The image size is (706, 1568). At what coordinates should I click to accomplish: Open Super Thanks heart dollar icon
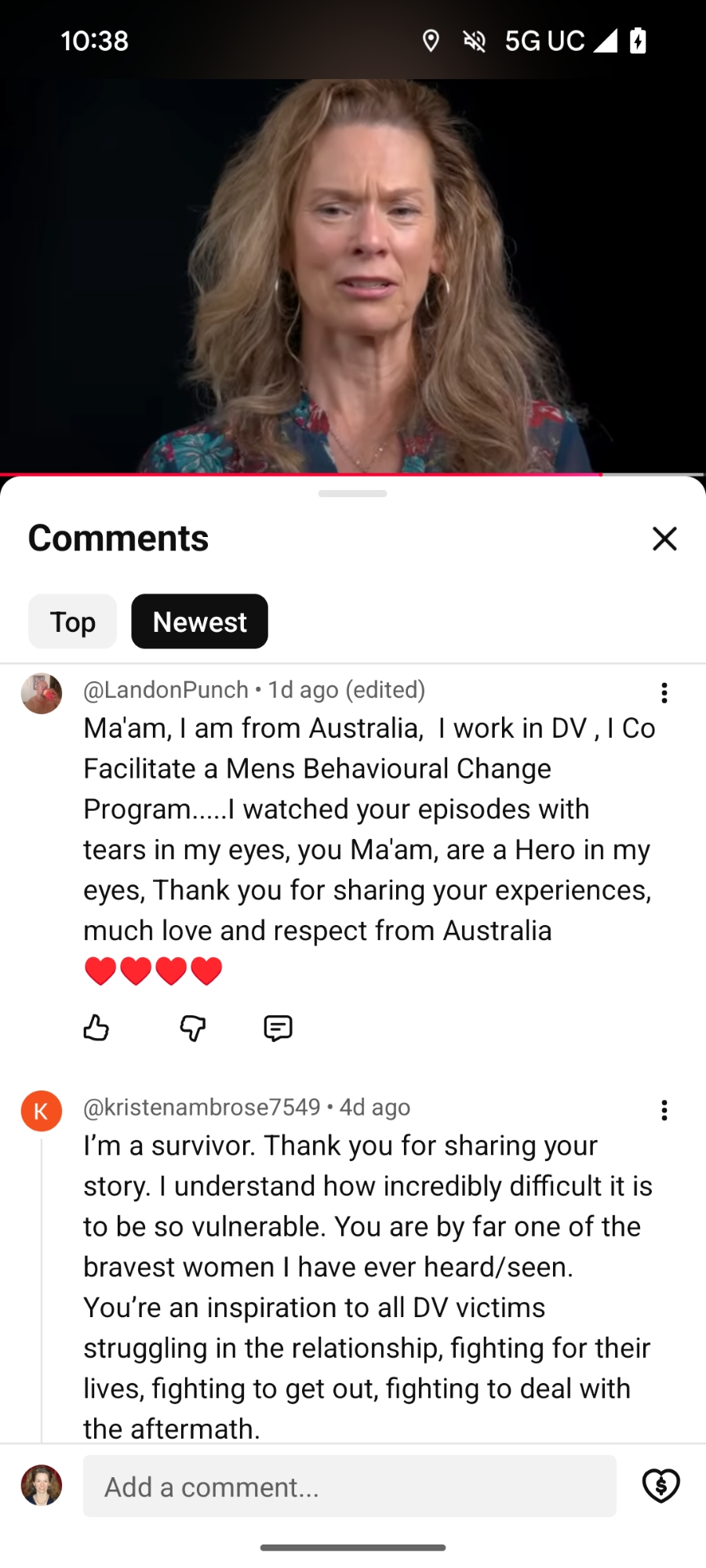(x=661, y=1486)
